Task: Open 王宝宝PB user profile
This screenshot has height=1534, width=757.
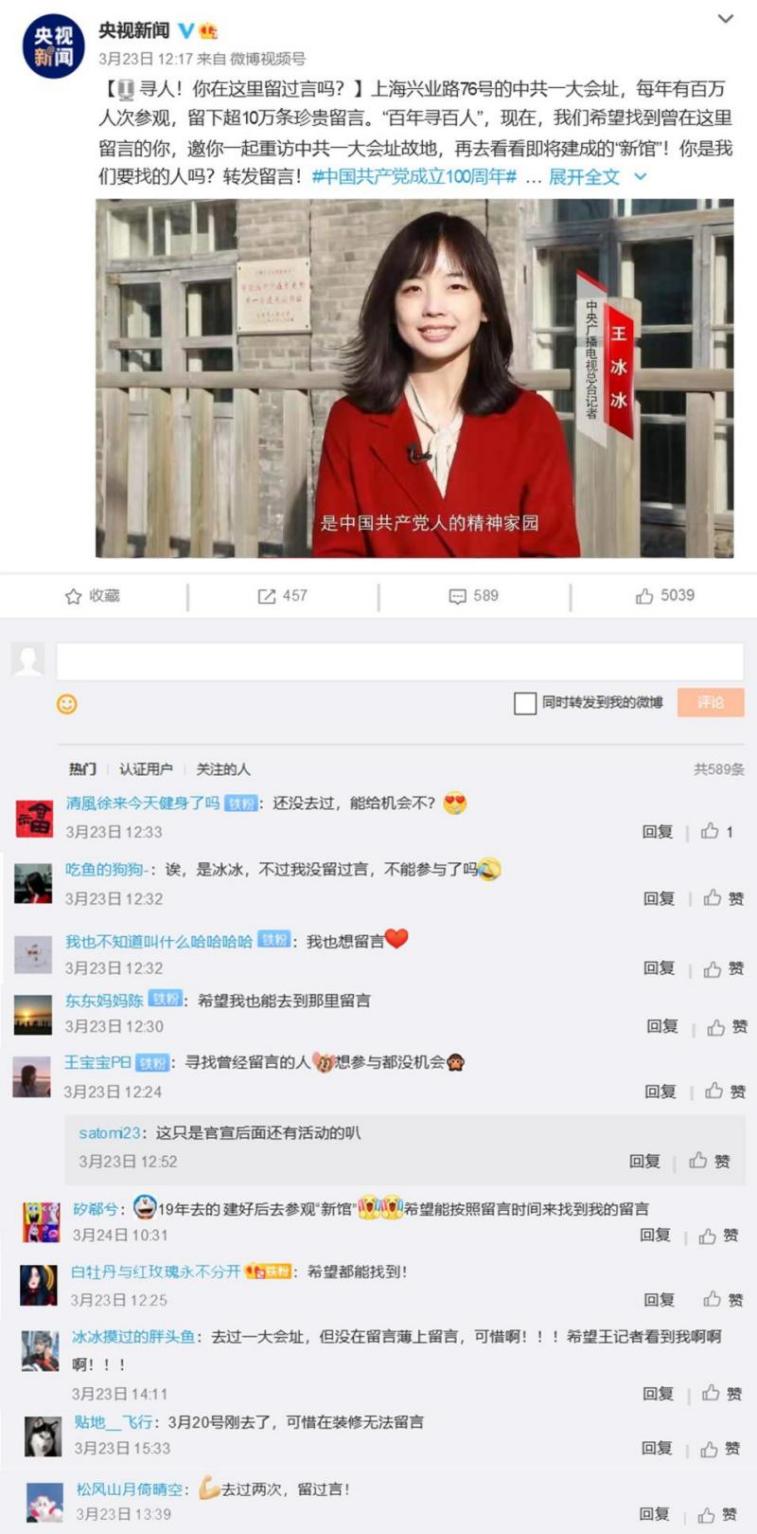Action: 98,1062
